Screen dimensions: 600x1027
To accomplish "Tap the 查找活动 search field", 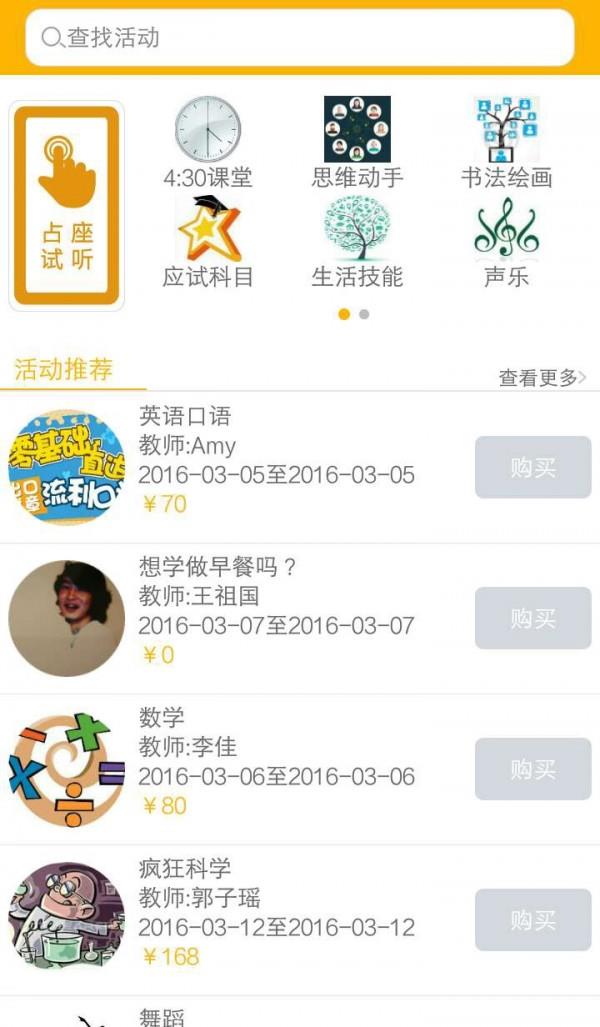I will (x=300, y=38).
